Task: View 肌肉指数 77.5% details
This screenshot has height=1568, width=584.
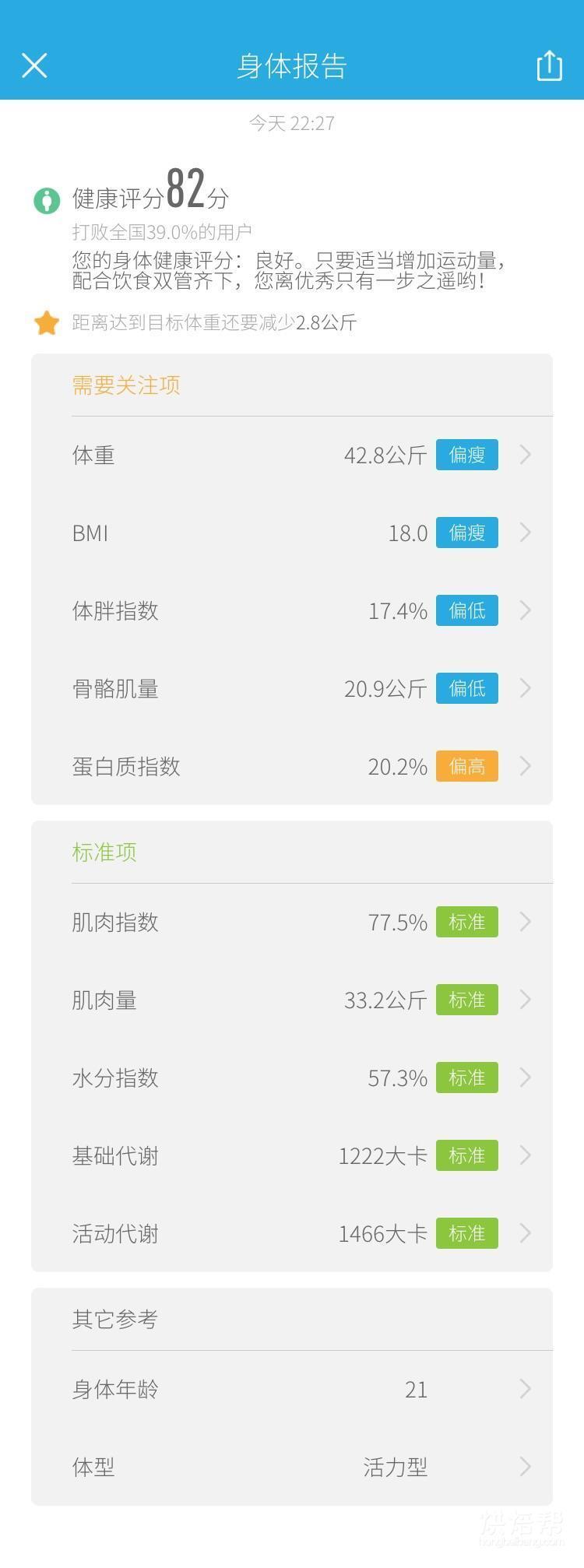Action: 292,922
